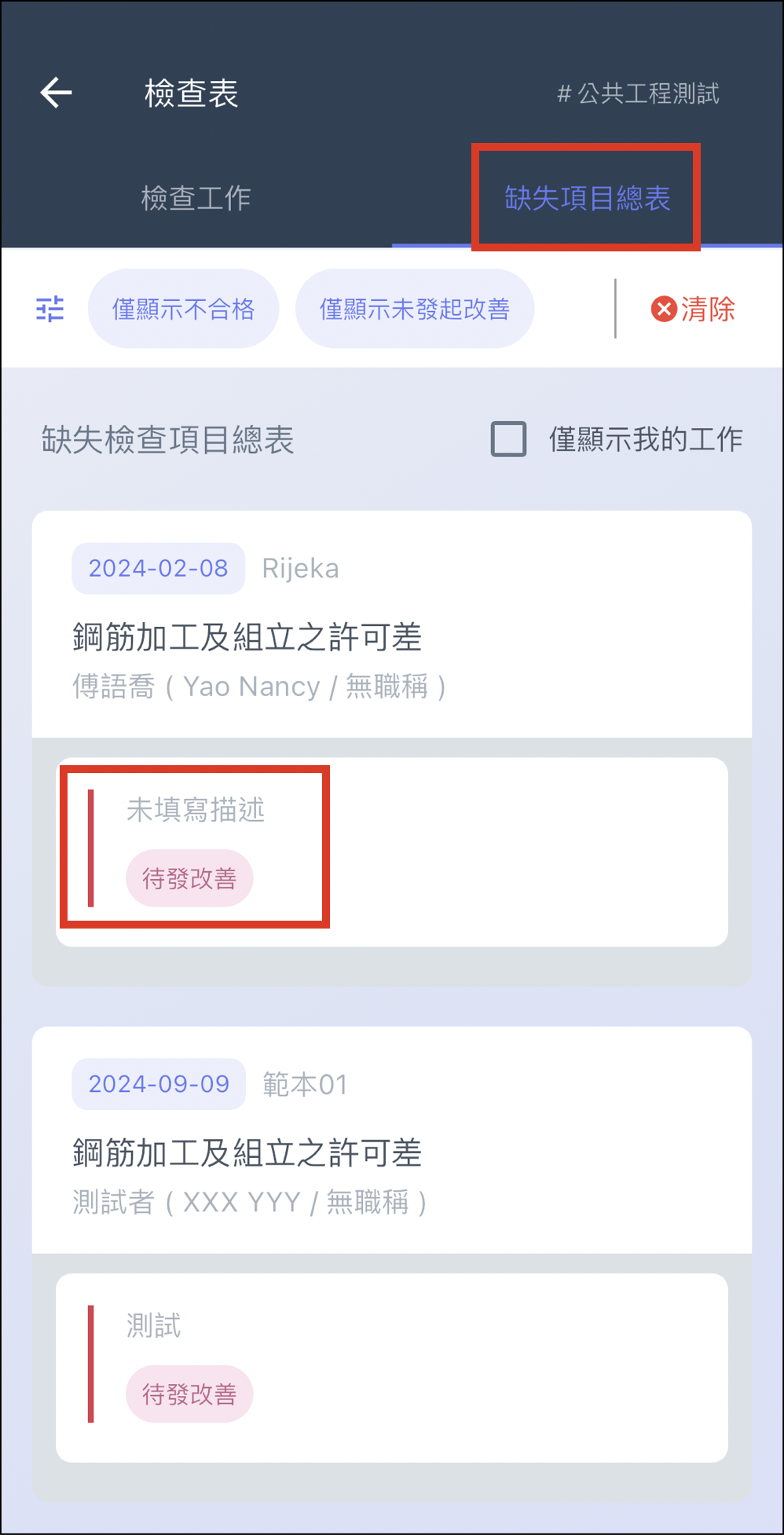Go back using the arrow icon
Image resolution: width=784 pixels, height=1535 pixels.
point(56,93)
